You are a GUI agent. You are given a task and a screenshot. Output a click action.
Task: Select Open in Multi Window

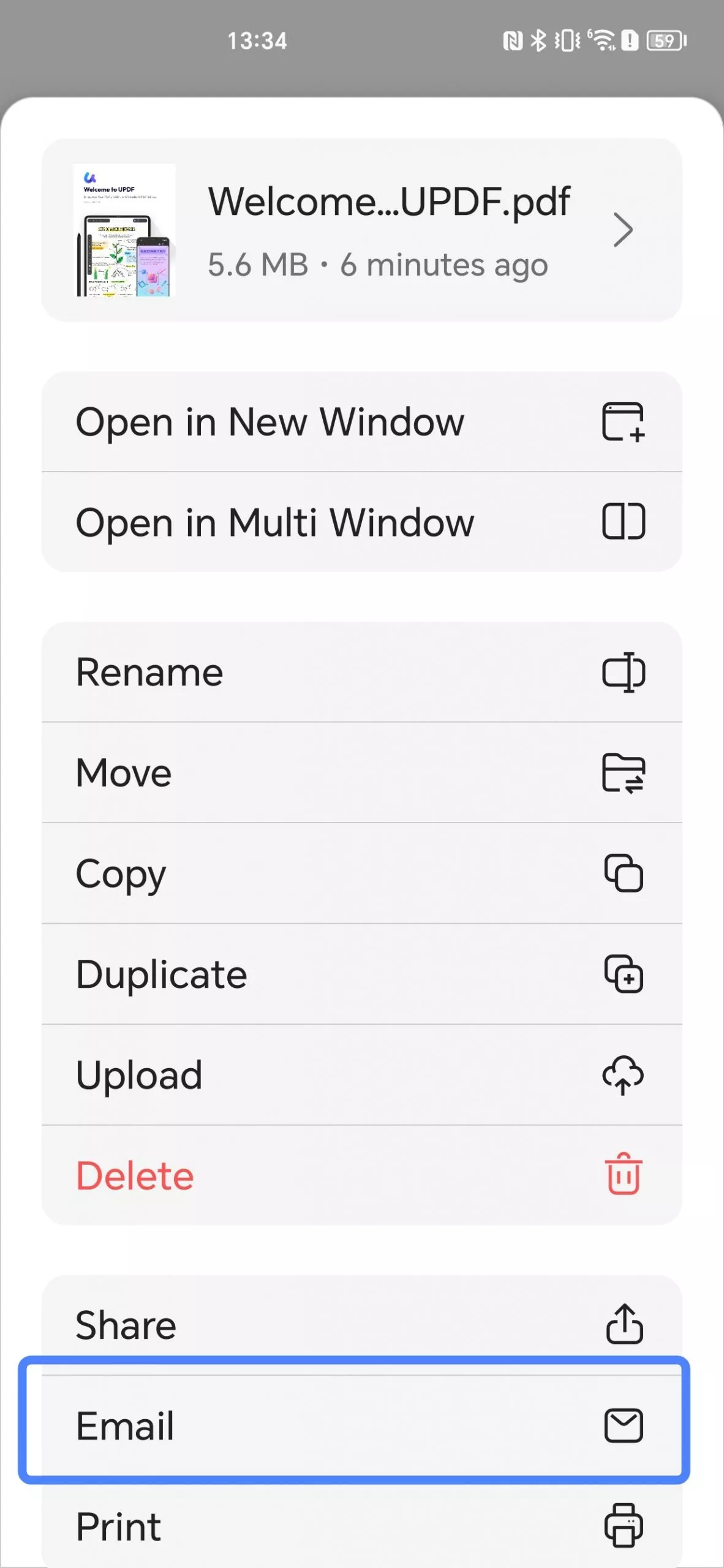pyautogui.click(x=276, y=522)
